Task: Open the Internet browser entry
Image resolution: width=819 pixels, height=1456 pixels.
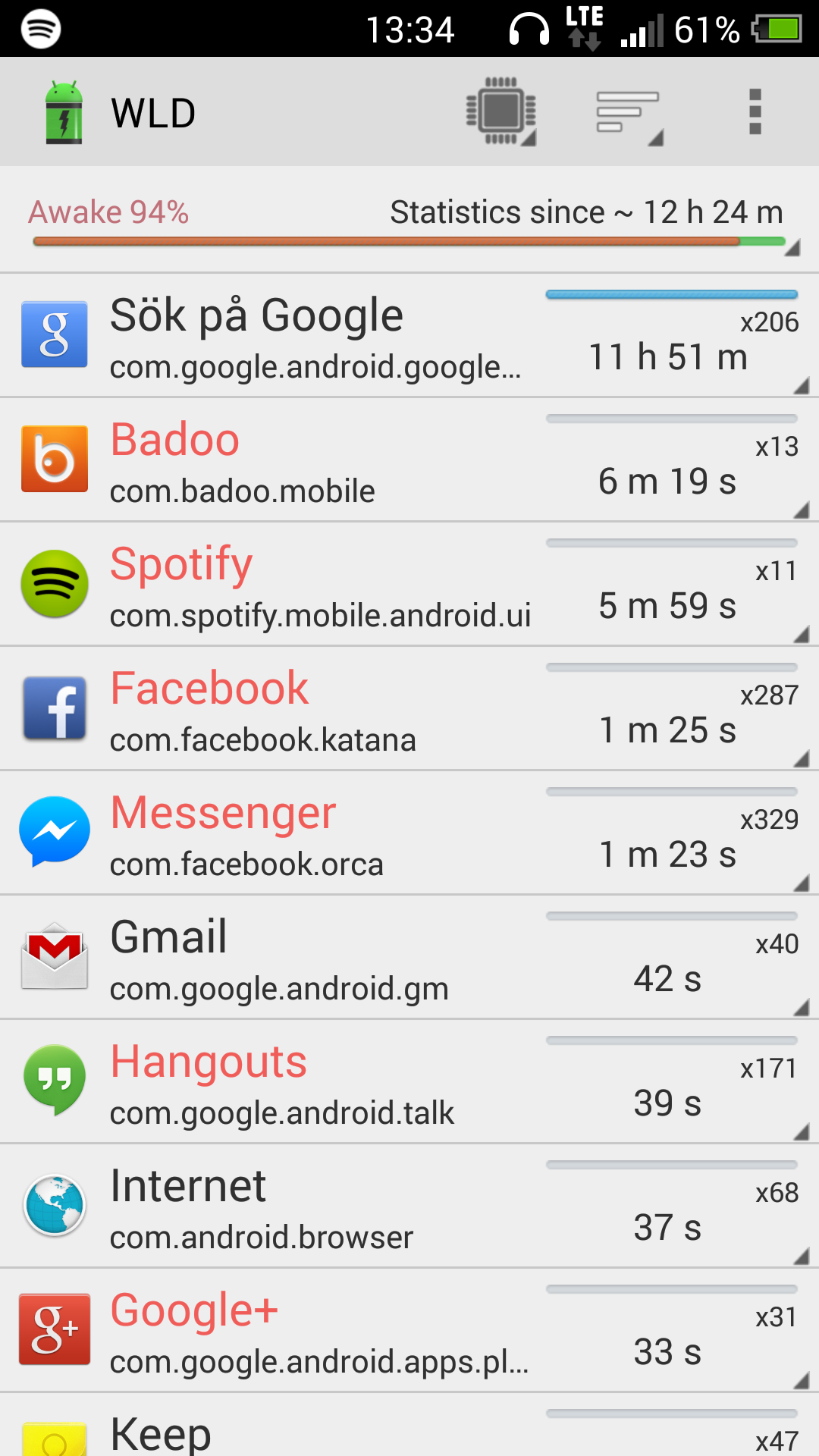Action: coord(409,1206)
